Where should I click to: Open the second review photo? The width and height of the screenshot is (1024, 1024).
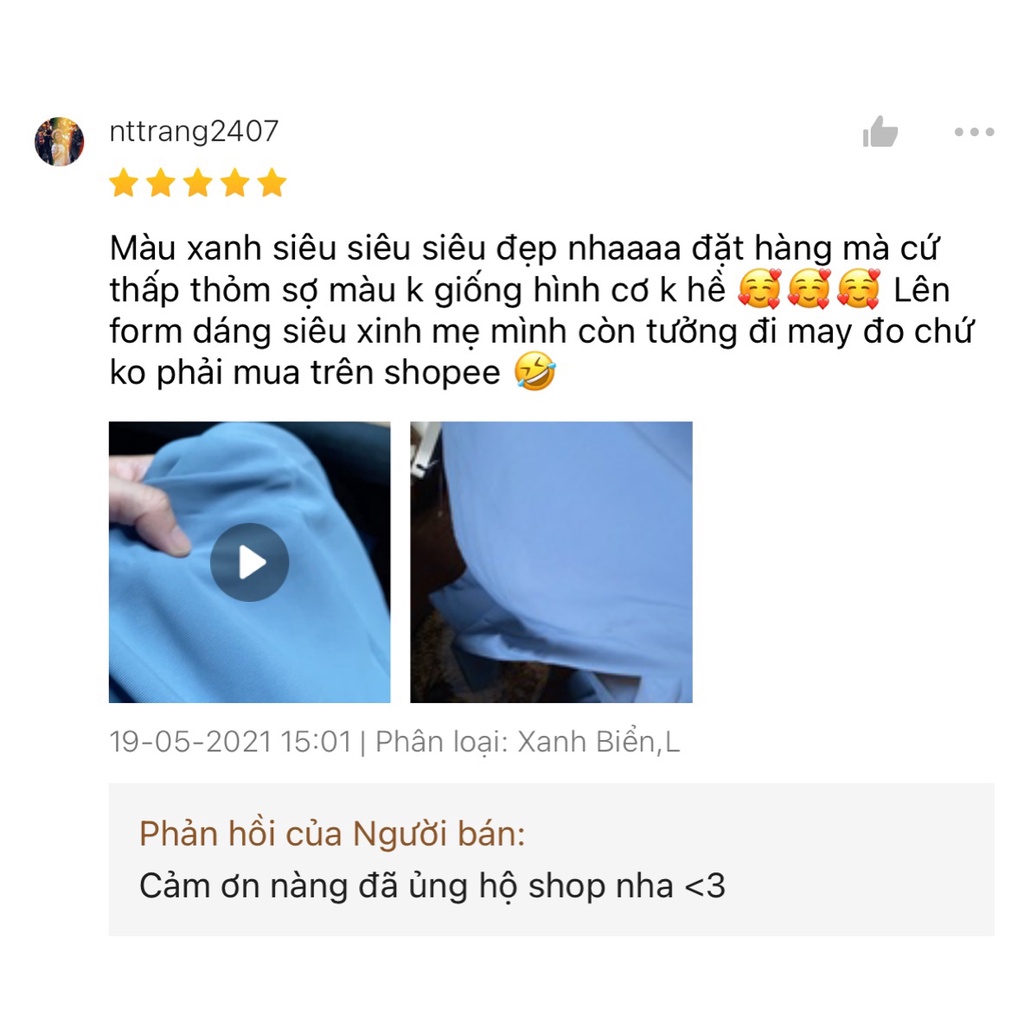tap(551, 562)
